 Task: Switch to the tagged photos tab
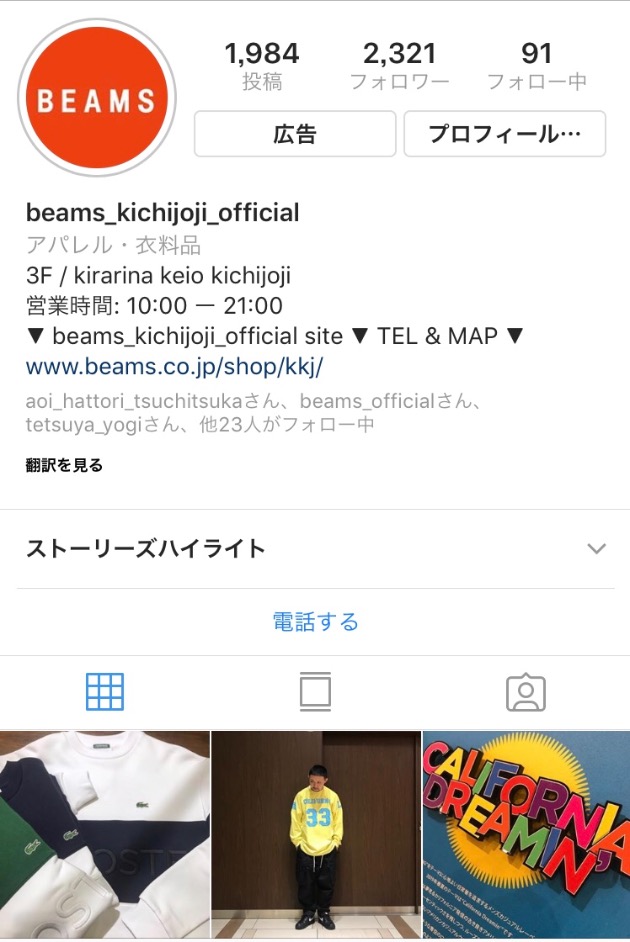click(525, 692)
